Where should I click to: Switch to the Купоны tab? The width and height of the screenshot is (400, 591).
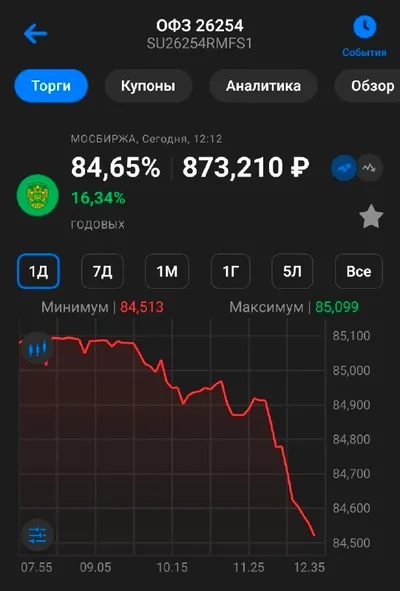[x=148, y=86]
